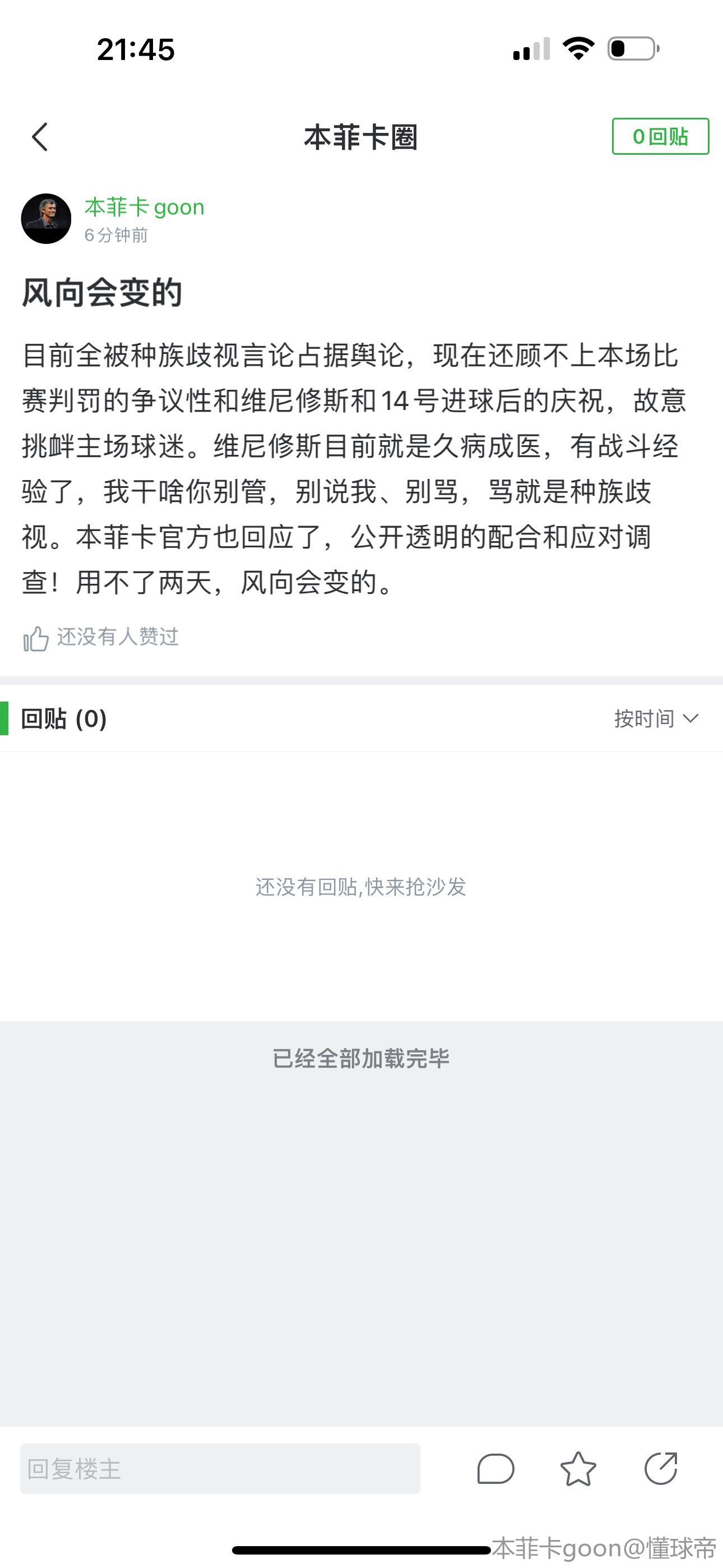Expand the 按时间 sort dropdown
Screen dimensions: 723x1568
click(x=655, y=719)
